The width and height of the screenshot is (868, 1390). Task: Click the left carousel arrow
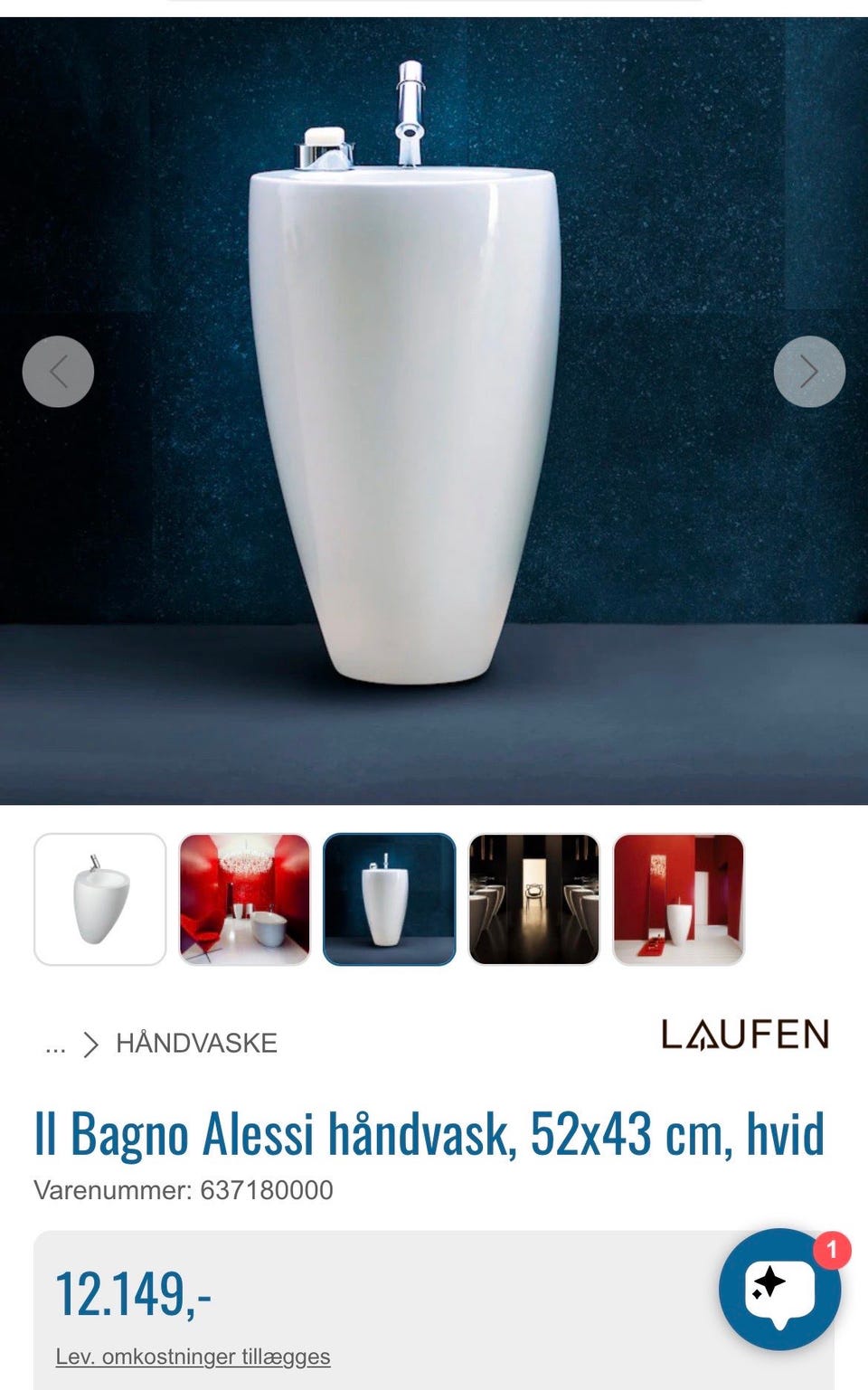point(57,371)
